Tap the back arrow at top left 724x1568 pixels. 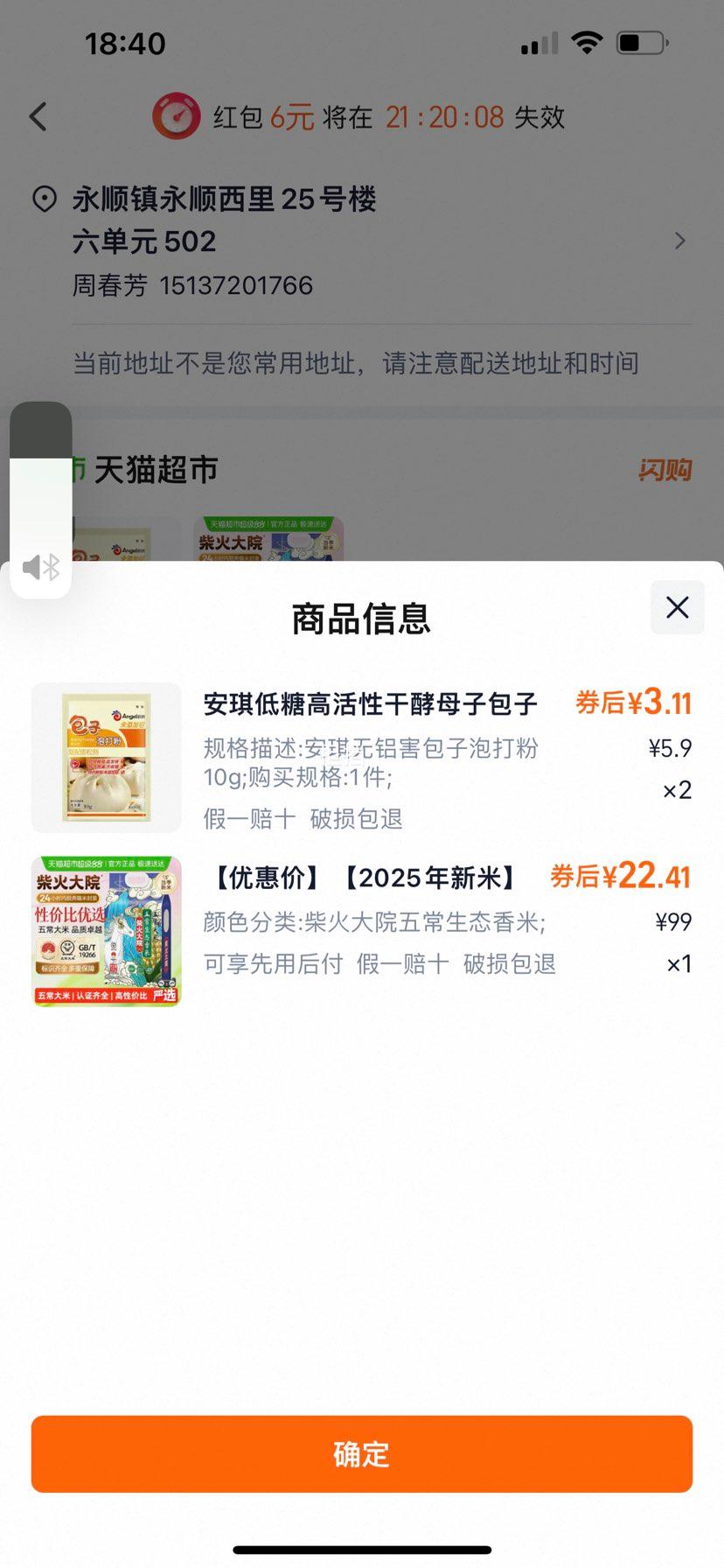coord(37,115)
